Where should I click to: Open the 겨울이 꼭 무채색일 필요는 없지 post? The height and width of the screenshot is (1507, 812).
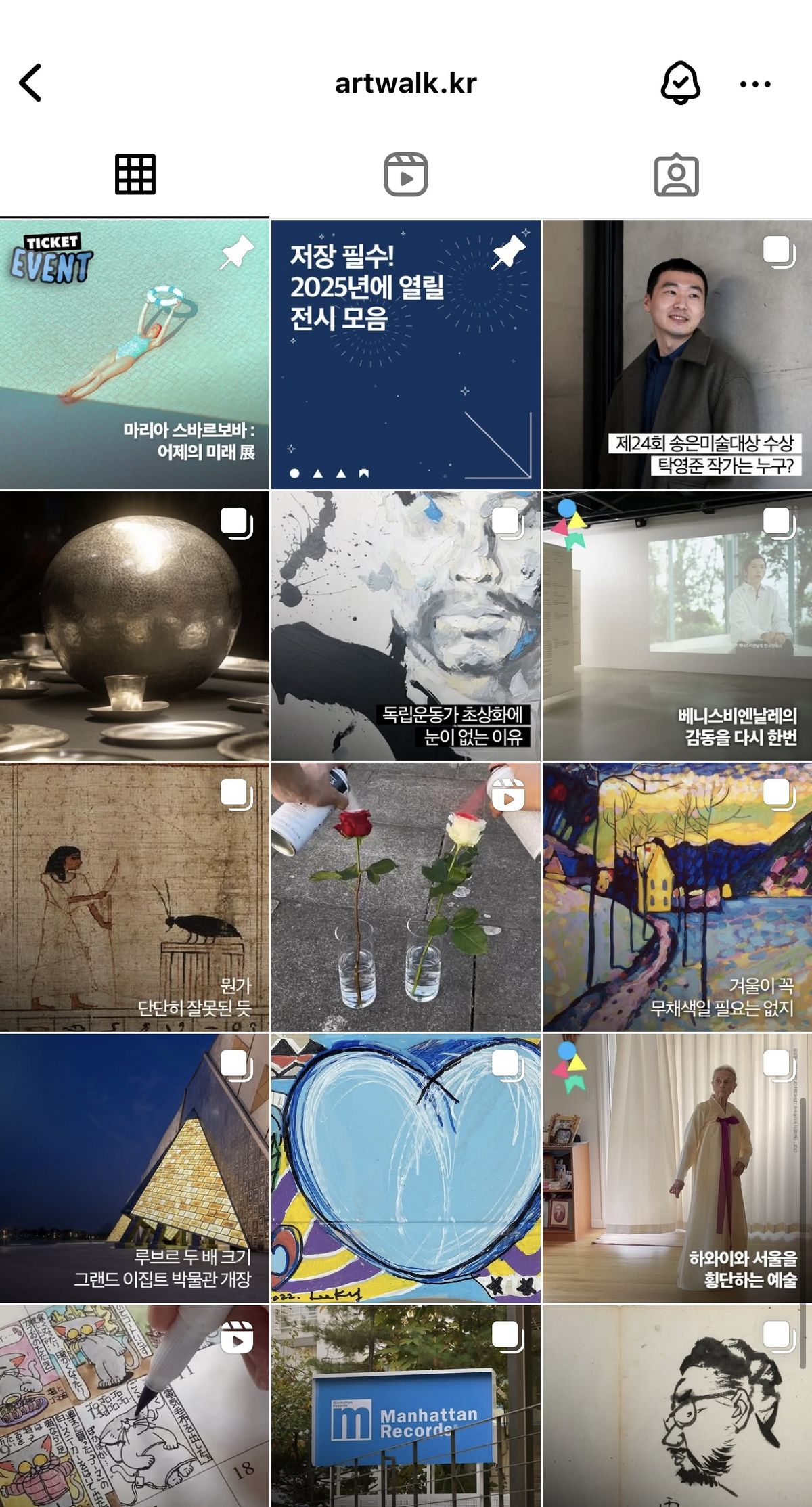[677, 897]
